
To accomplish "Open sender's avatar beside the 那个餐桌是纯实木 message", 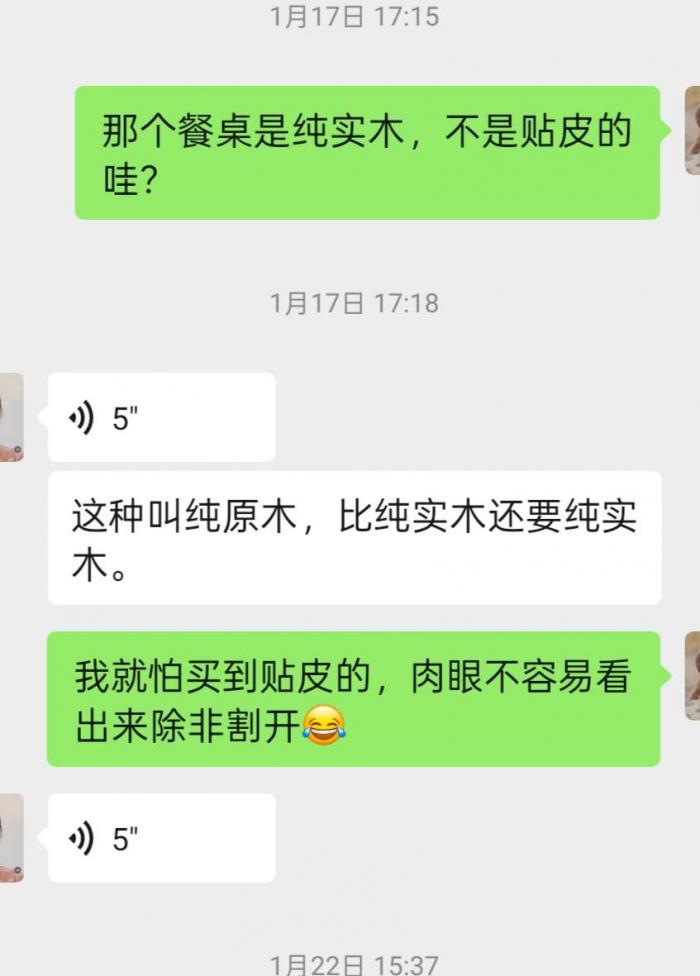I will 691,131.
